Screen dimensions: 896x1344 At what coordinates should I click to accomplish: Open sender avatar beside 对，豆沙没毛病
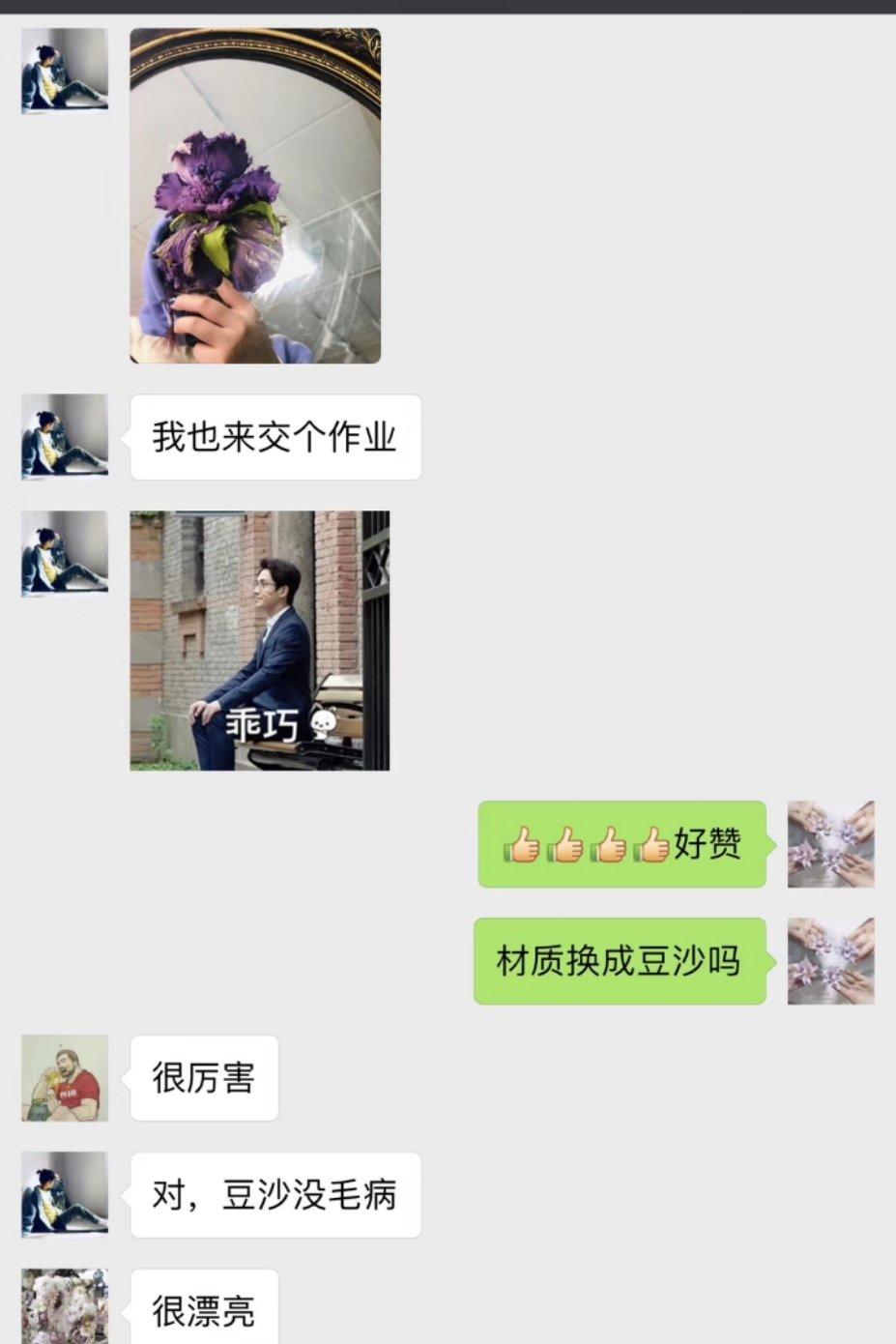tap(65, 1195)
